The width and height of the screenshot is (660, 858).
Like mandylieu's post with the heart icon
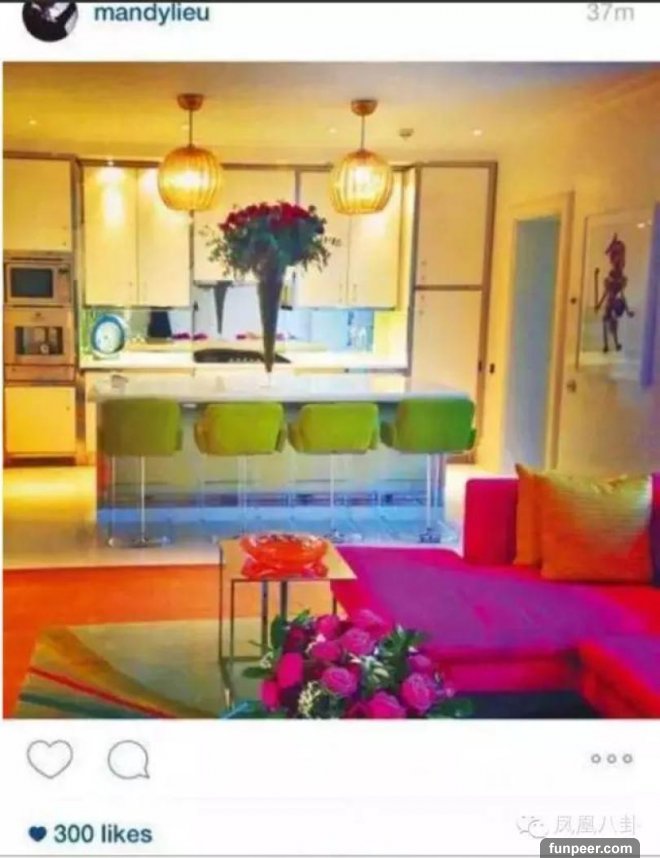click(x=49, y=759)
